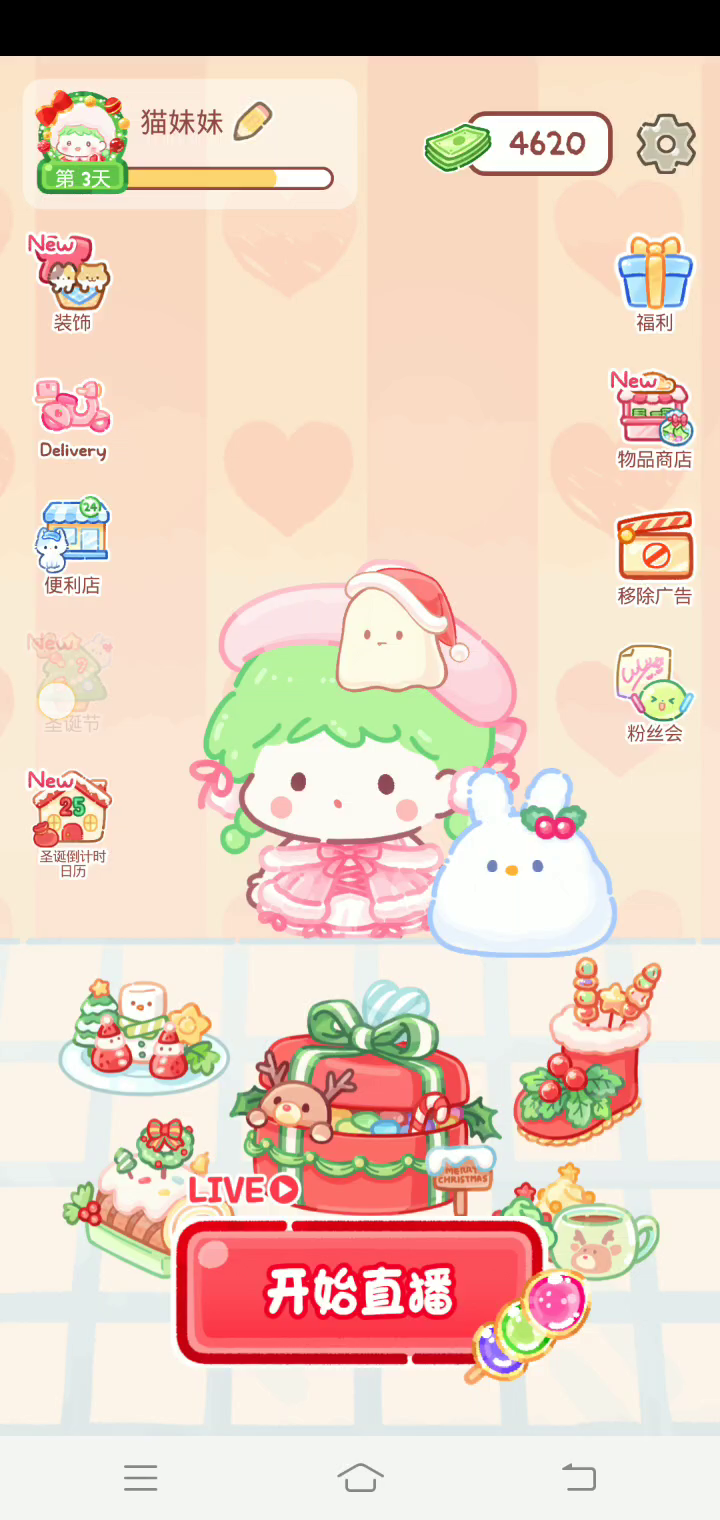The width and height of the screenshot is (720, 1520).
Task: Start the live stream with 开始直播
Action: click(x=360, y=1291)
